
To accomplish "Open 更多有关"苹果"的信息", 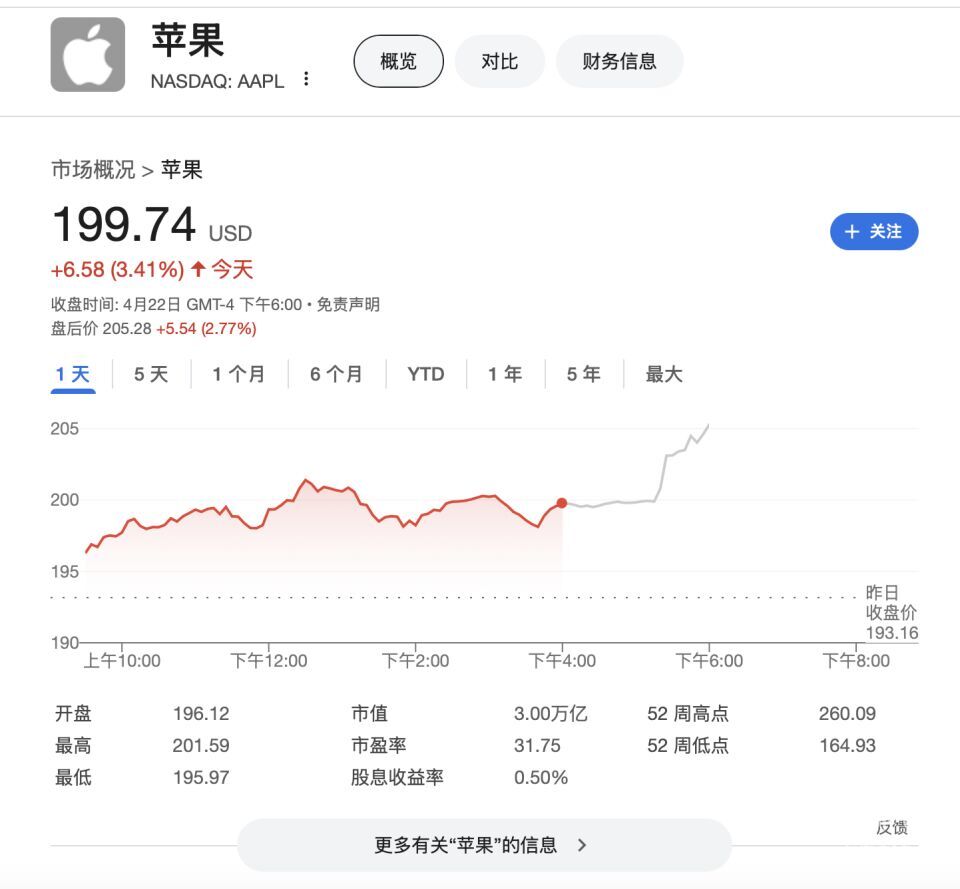I will click(x=484, y=845).
